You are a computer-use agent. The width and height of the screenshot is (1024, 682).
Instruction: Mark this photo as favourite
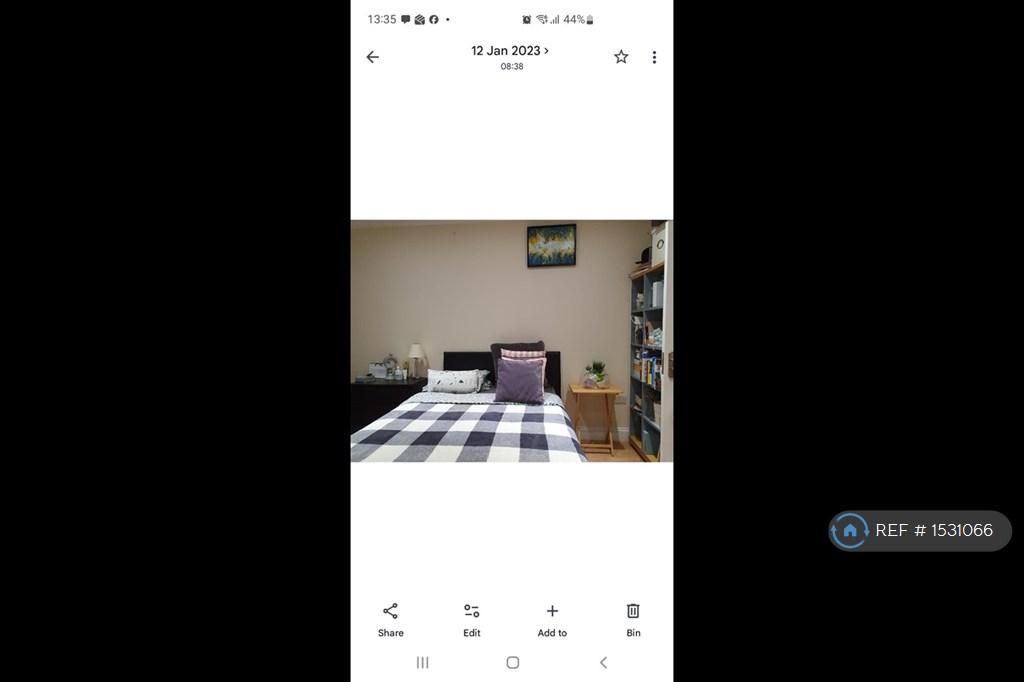click(621, 57)
